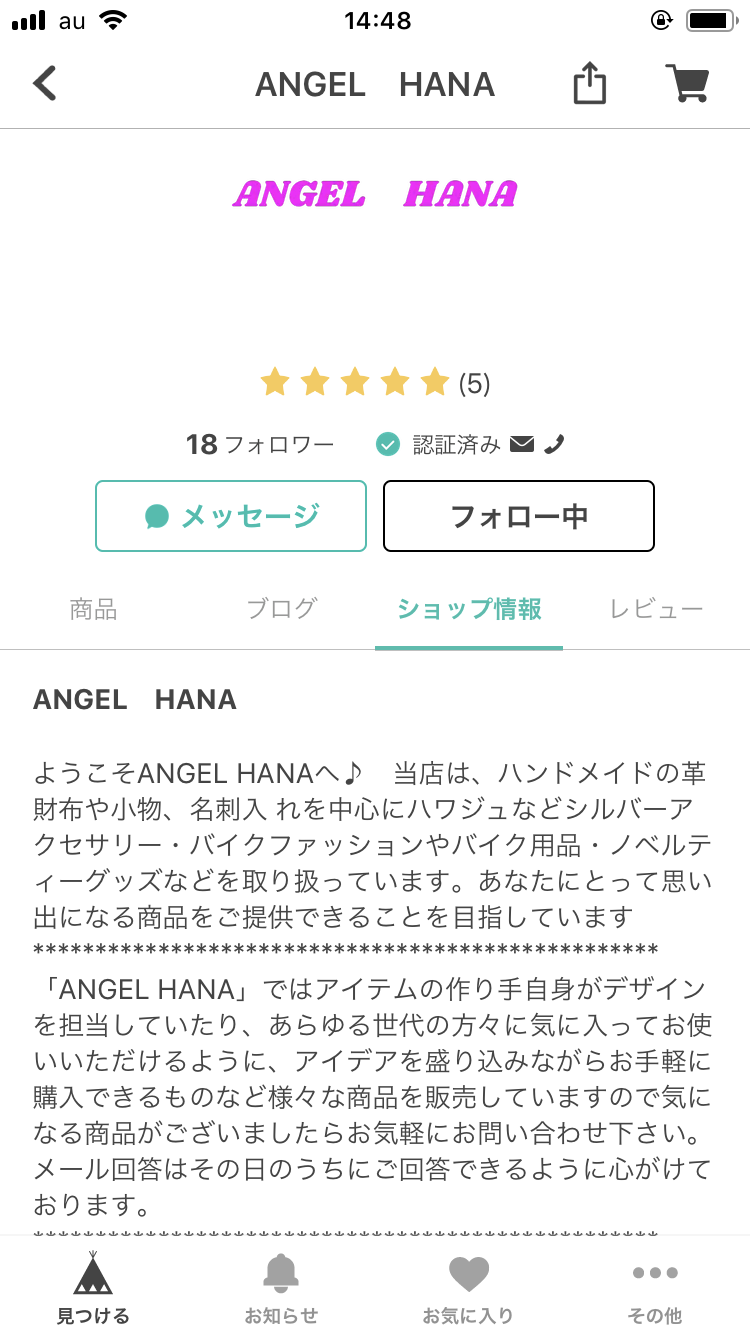Tap the フォロー中 button to unfollow
Image resolution: width=750 pixels, height=1334 pixels.
tap(519, 516)
